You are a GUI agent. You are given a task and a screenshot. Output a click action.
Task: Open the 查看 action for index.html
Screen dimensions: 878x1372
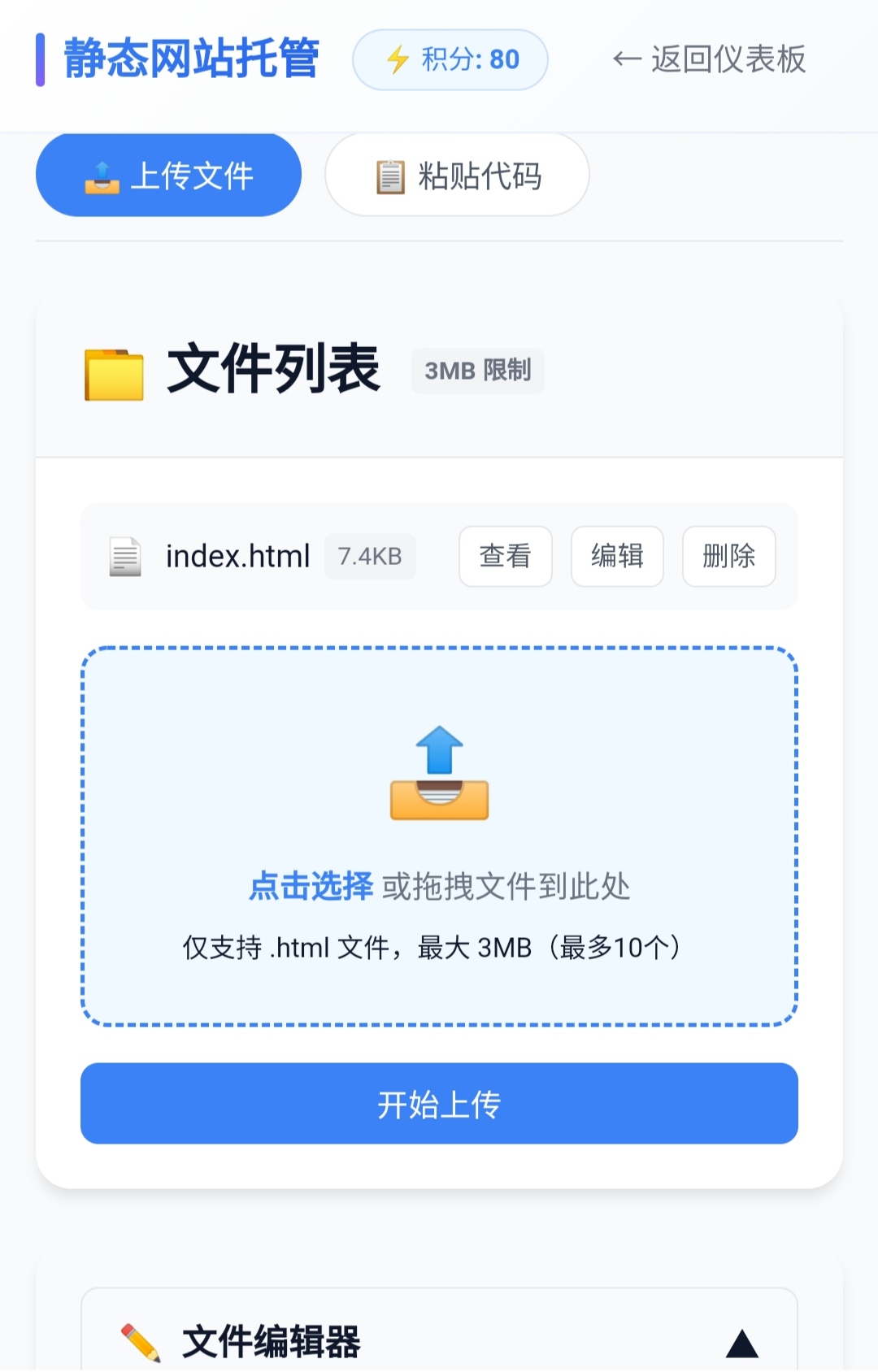(x=505, y=557)
